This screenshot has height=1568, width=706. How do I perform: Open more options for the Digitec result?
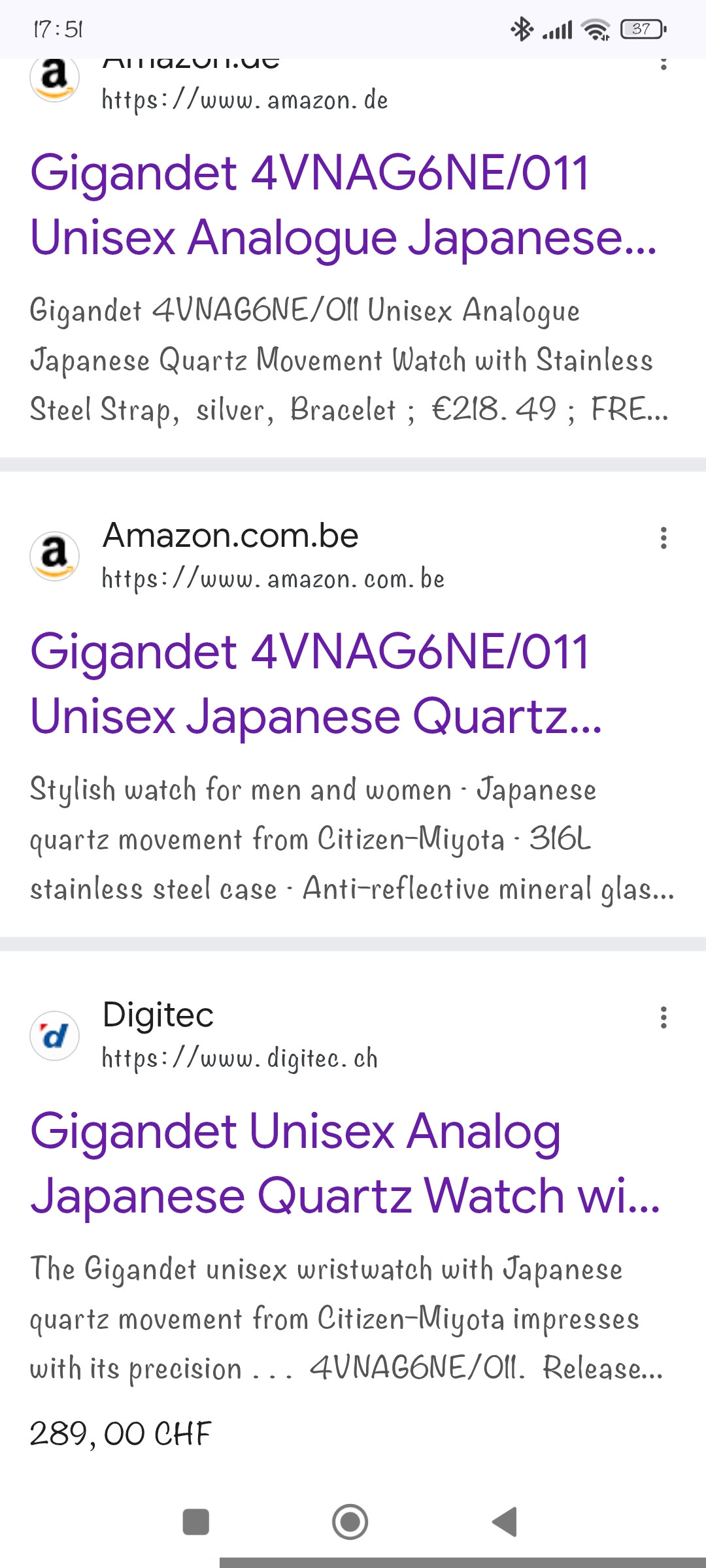[x=664, y=1017]
